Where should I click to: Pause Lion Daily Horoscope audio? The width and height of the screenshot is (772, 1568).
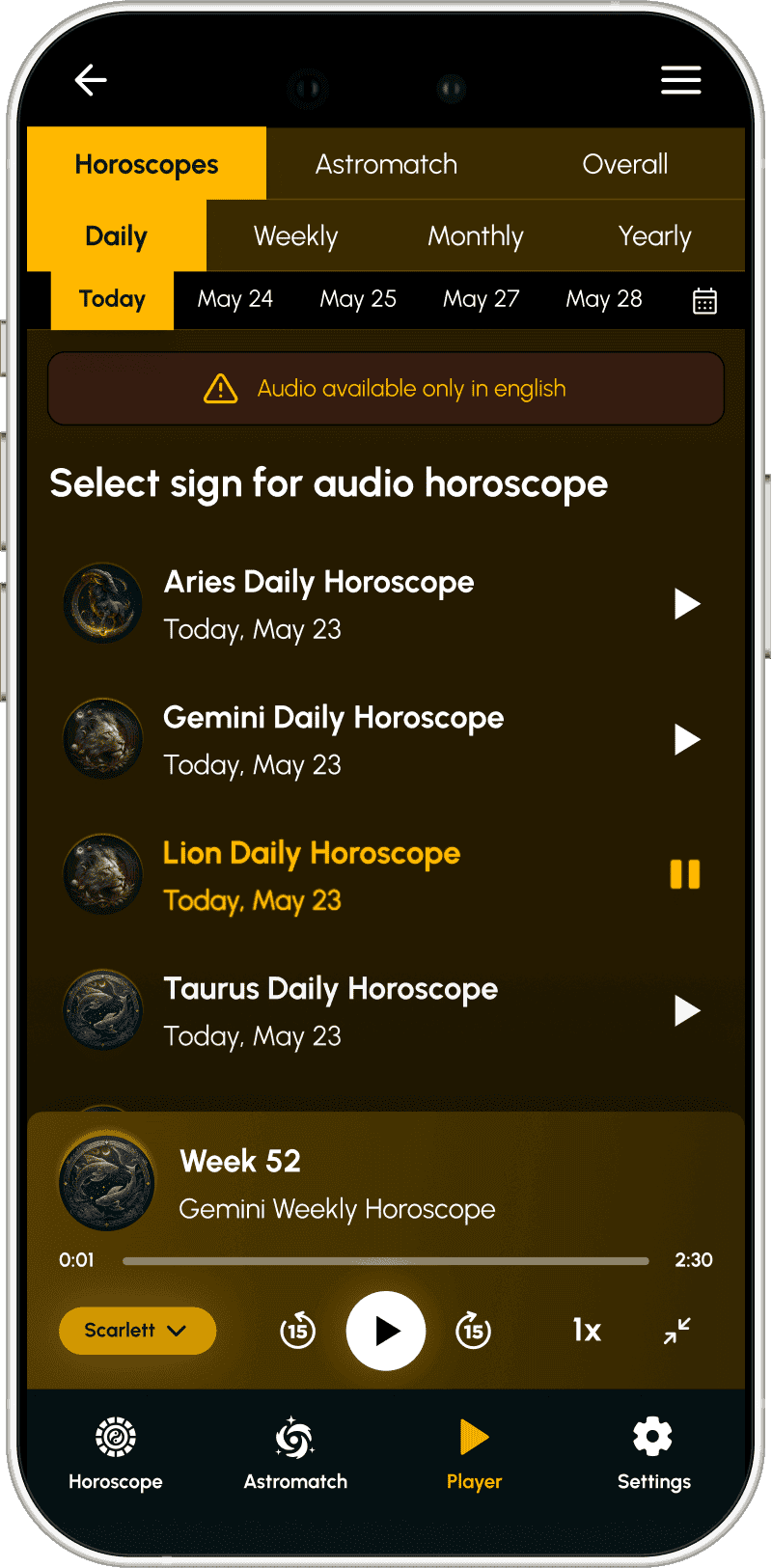coord(685,874)
